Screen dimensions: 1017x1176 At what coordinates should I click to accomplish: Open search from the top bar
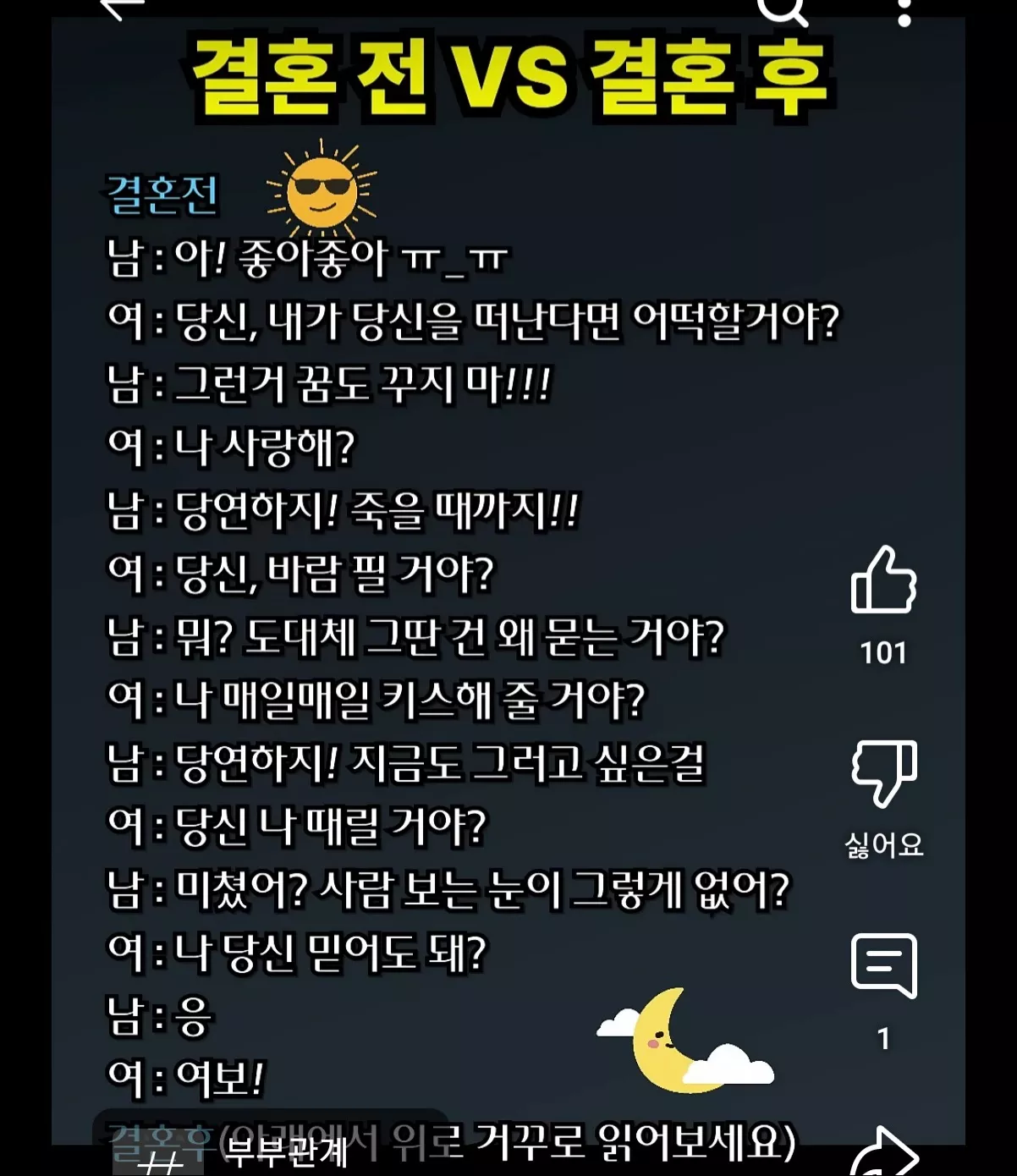coord(783,10)
